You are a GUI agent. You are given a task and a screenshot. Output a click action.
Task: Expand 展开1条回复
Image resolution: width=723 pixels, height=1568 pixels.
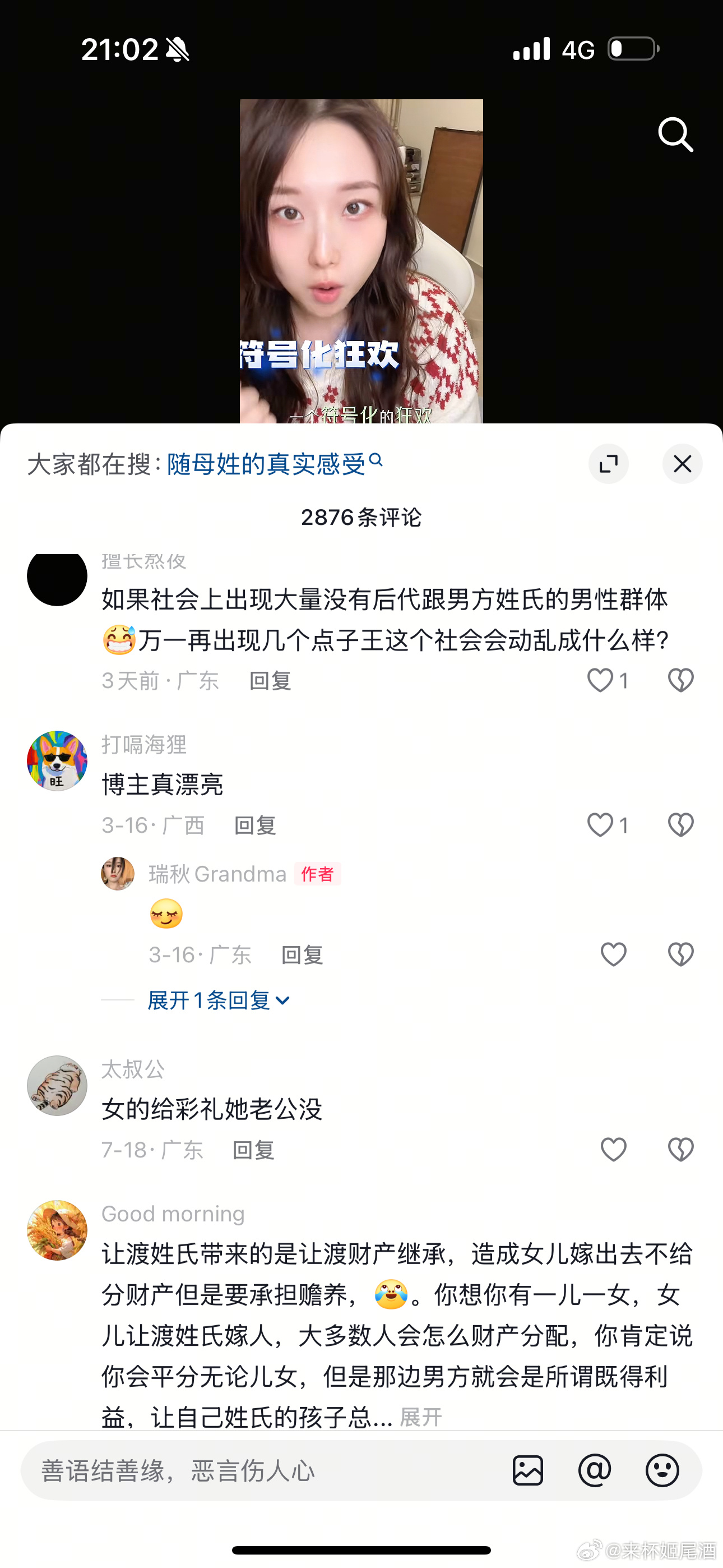(x=218, y=1000)
